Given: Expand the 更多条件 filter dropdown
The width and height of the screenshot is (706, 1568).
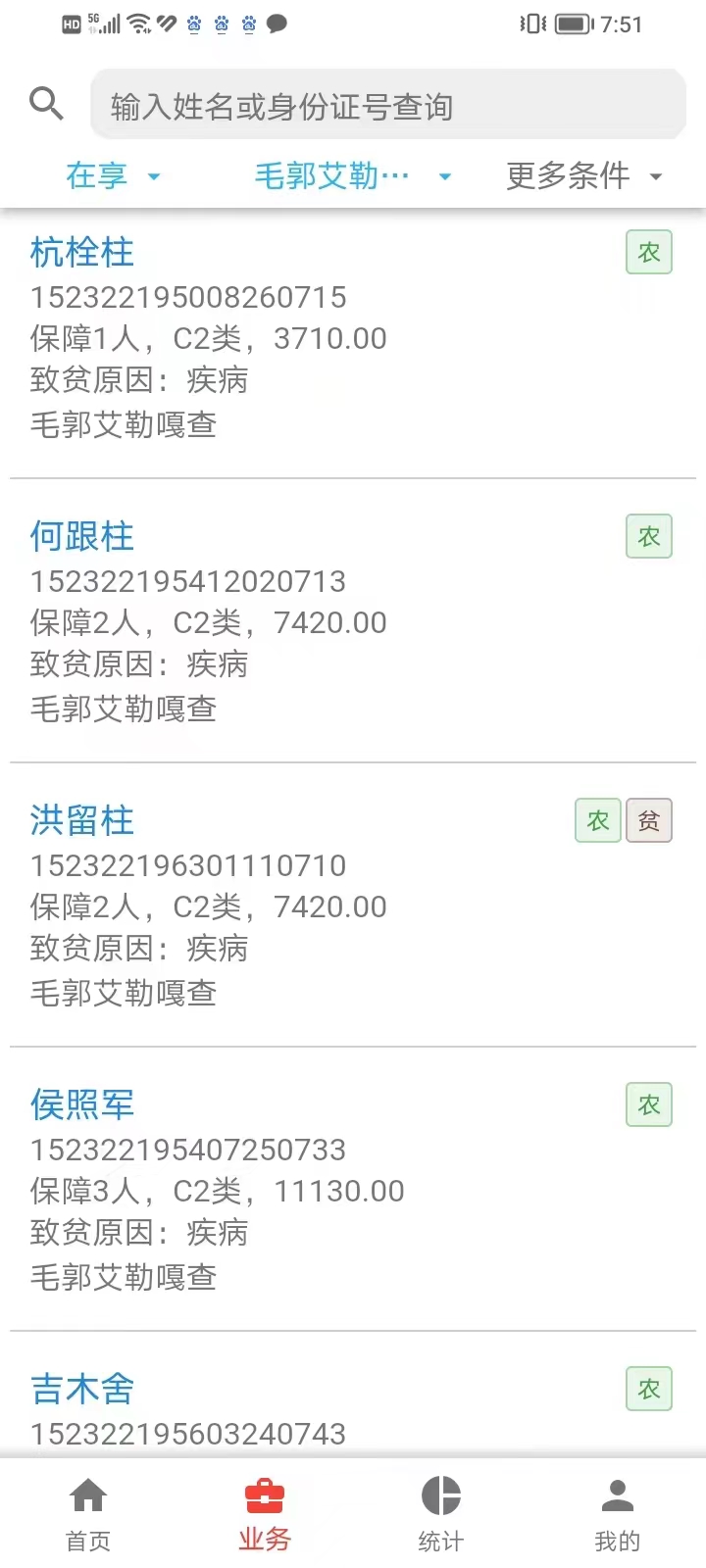Looking at the screenshot, I should click(x=584, y=176).
